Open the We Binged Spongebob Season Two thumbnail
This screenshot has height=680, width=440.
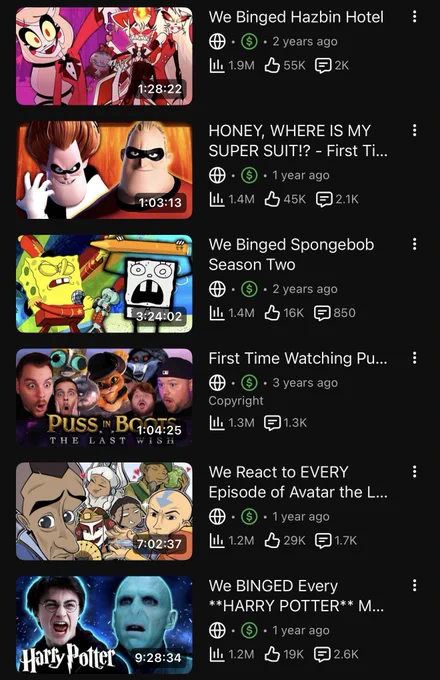click(x=104, y=284)
